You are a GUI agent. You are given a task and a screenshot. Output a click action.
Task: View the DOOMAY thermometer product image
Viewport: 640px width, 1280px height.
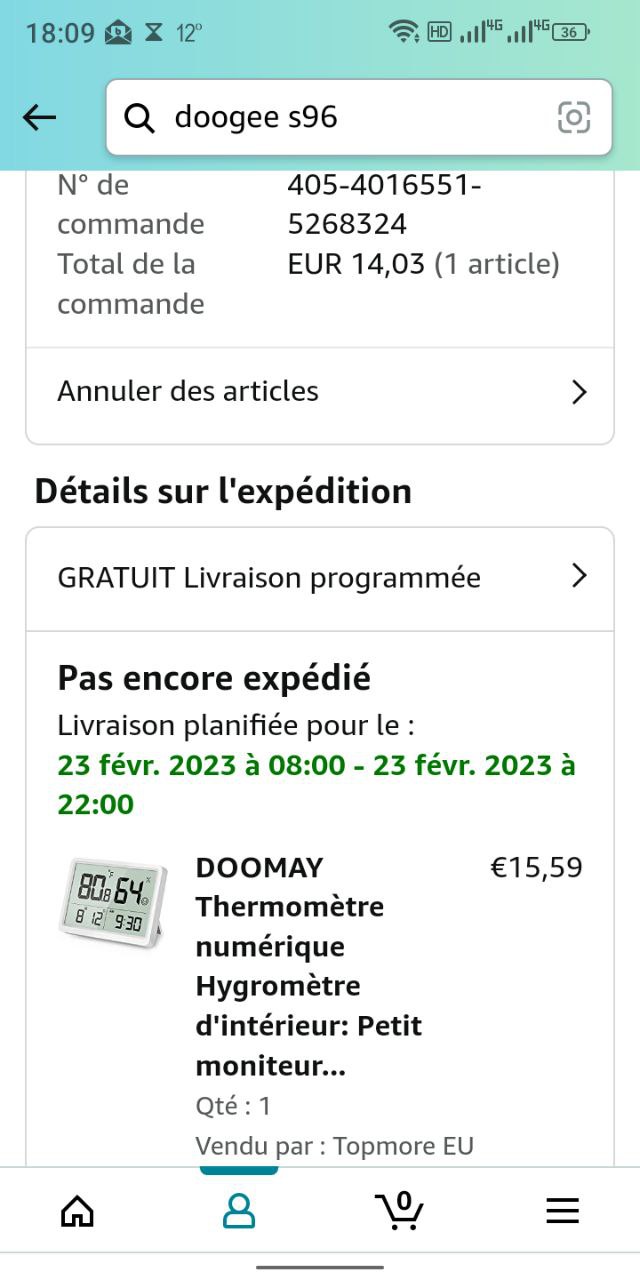click(112, 902)
